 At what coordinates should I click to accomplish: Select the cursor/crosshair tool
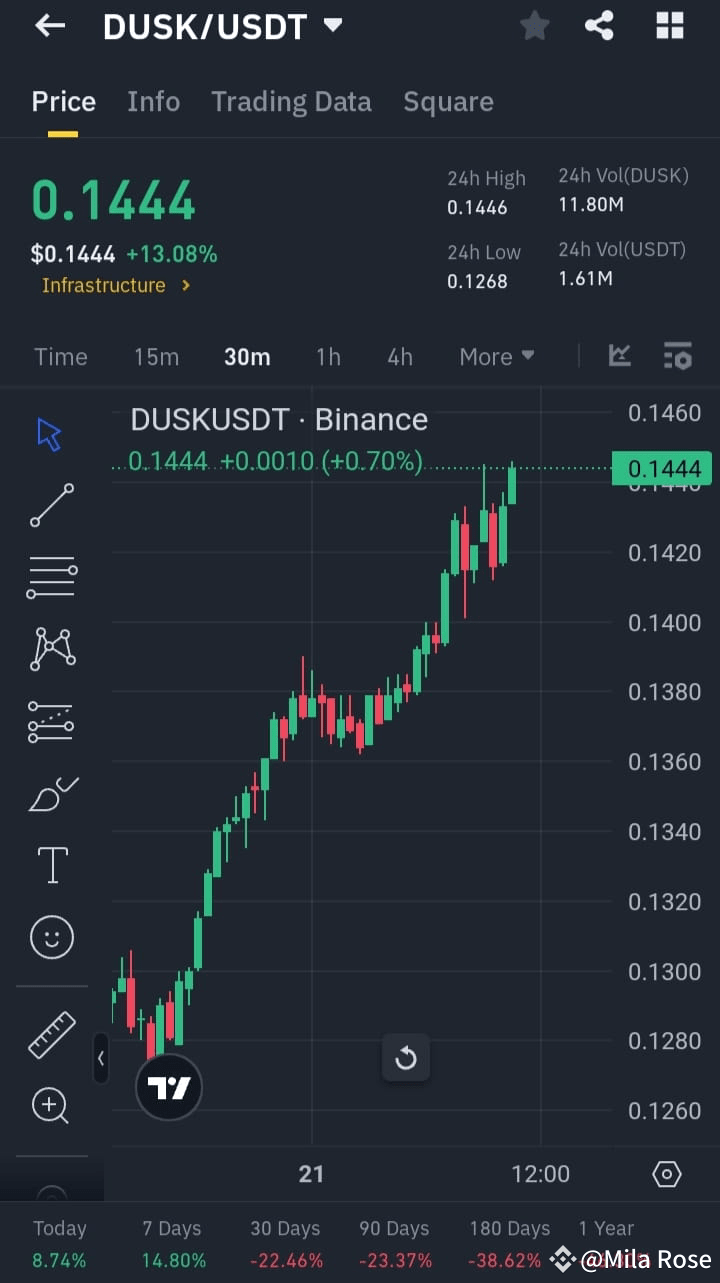[x=51, y=433]
